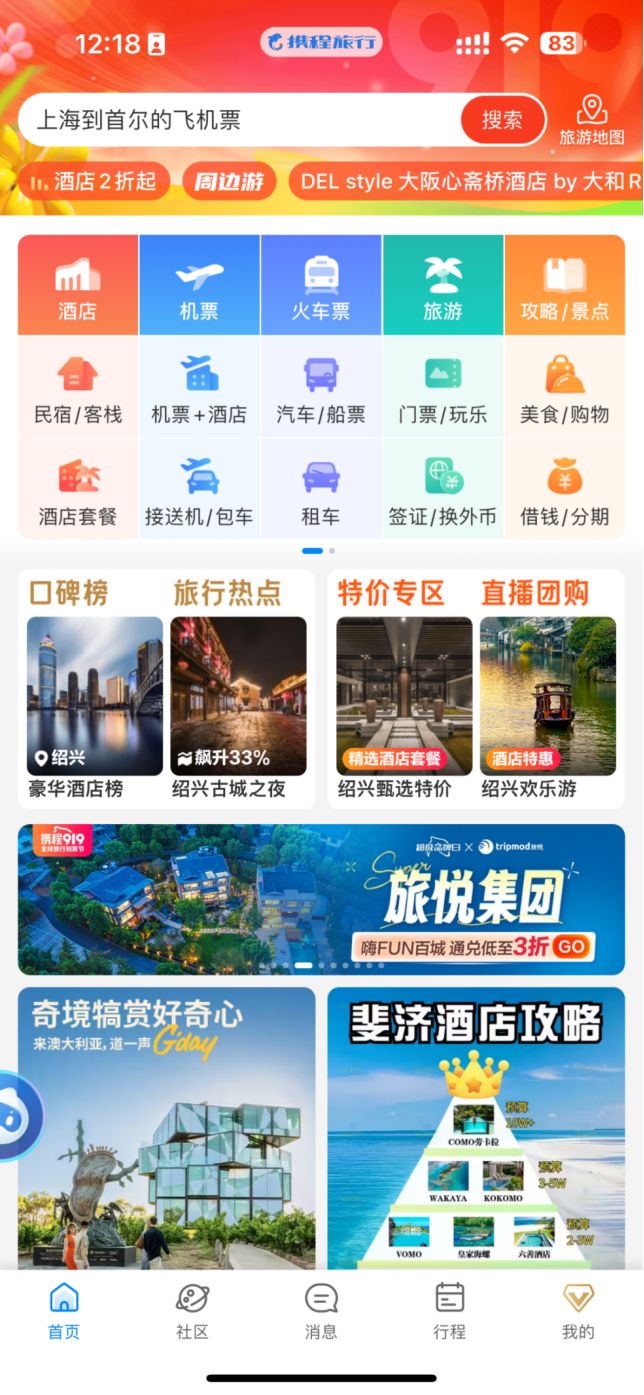
Task: Tap the 酒店2折起 promotion chip
Action: pos(94,181)
